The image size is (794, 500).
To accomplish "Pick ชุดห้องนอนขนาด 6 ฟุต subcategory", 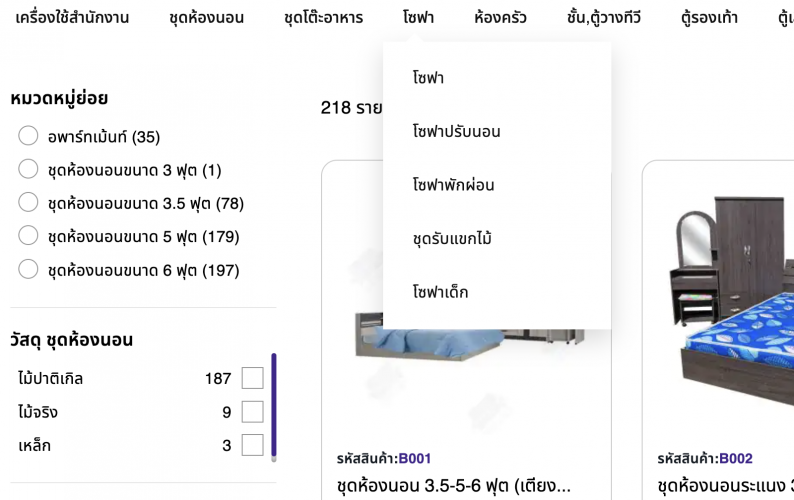I will click(x=28, y=269).
